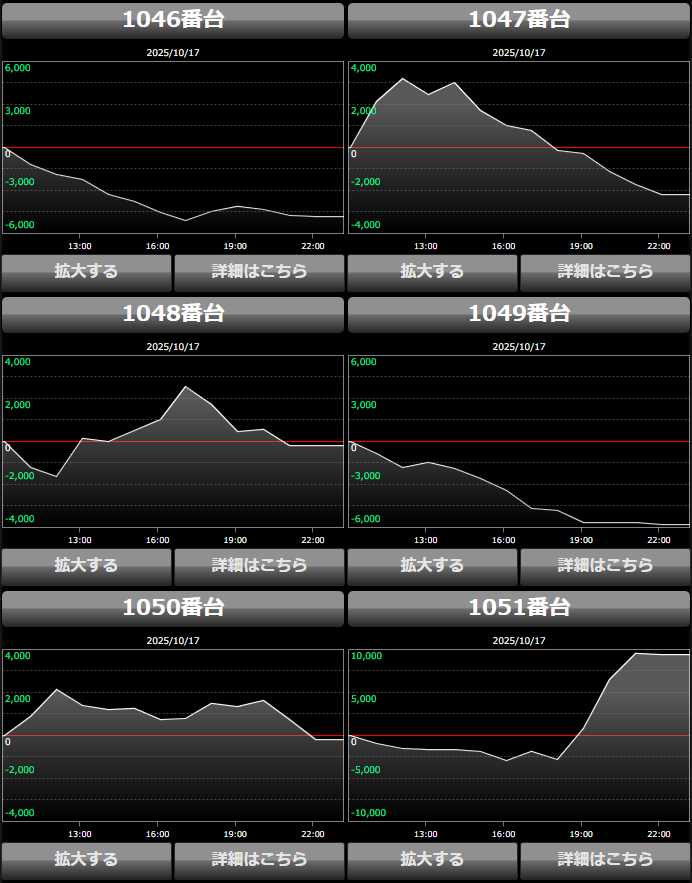Enlarge the graph for machine 1046番台
The height and width of the screenshot is (883, 692).
[87, 271]
